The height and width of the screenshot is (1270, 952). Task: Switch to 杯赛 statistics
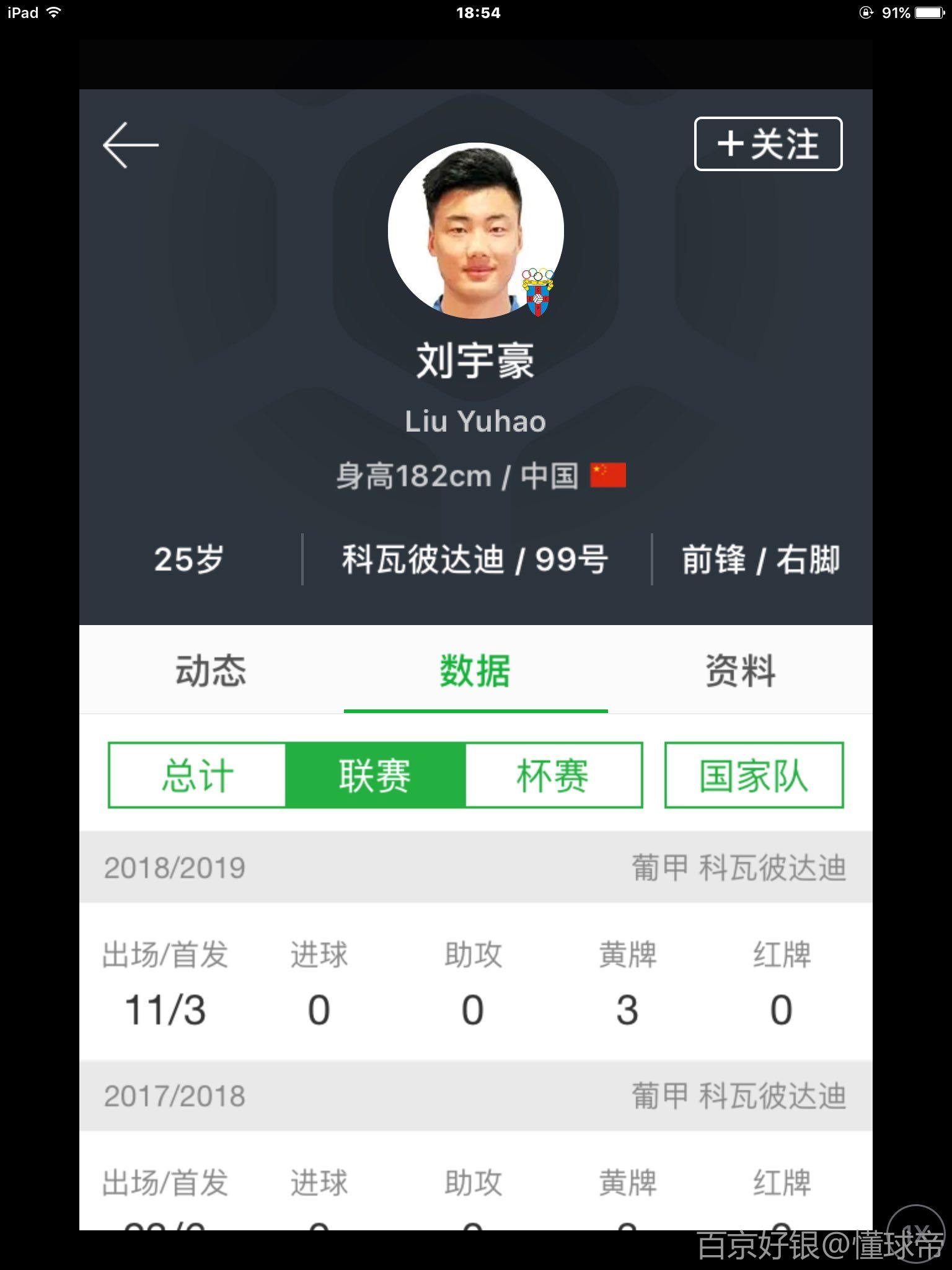tap(553, 775)
